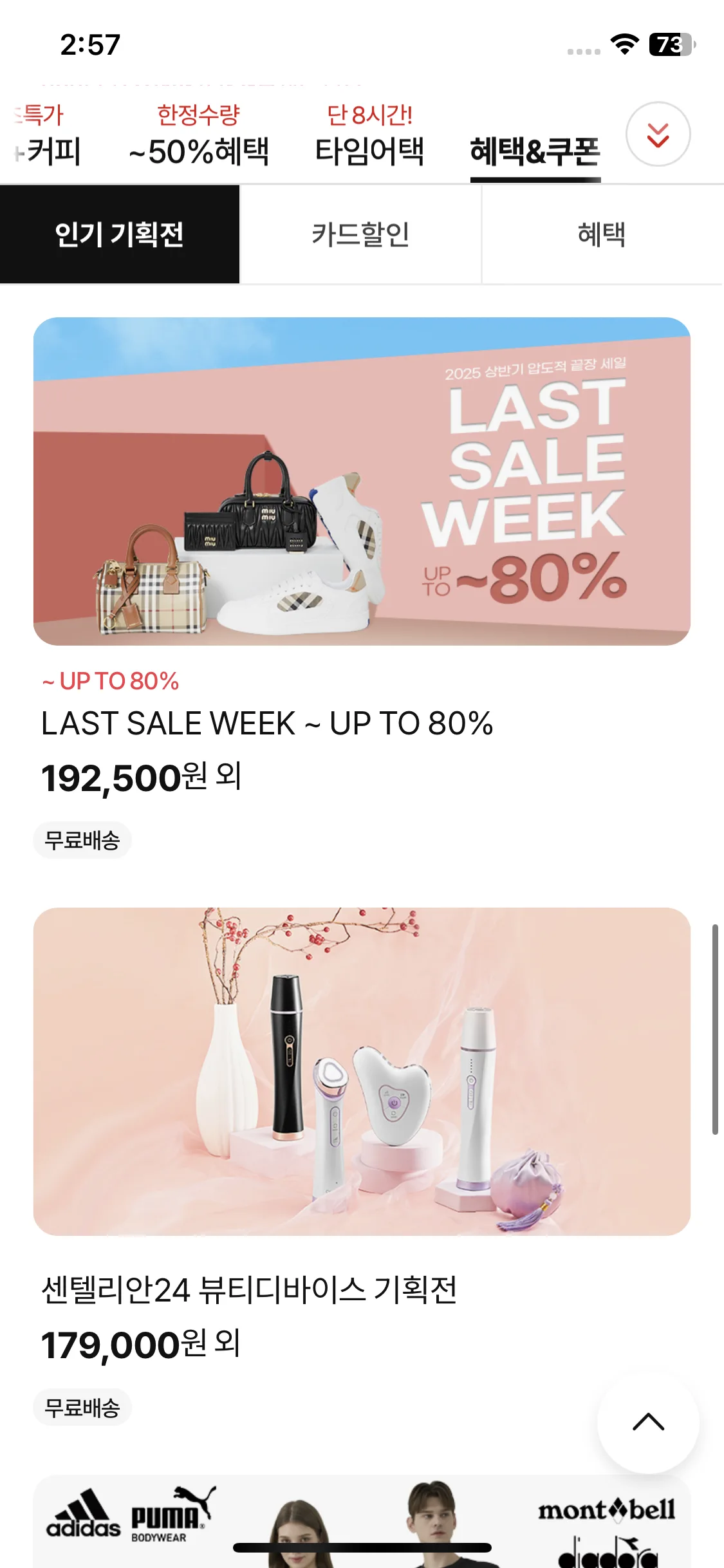Switch to the 카드할인 section
Viewport: 724px width, 1568px height.
360,234
